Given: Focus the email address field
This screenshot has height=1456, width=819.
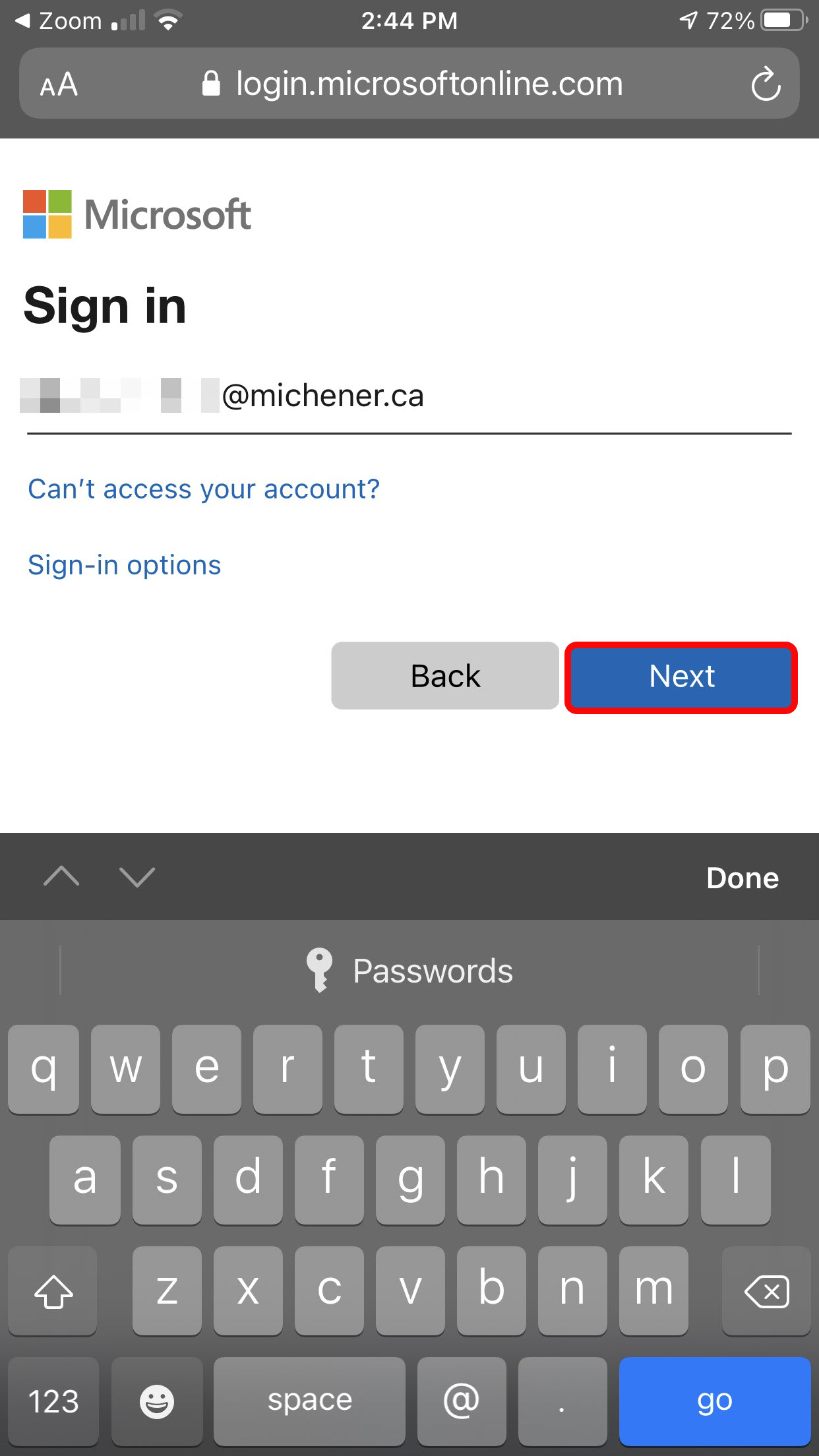Looking at the screenshot, I should coord(409,397).
